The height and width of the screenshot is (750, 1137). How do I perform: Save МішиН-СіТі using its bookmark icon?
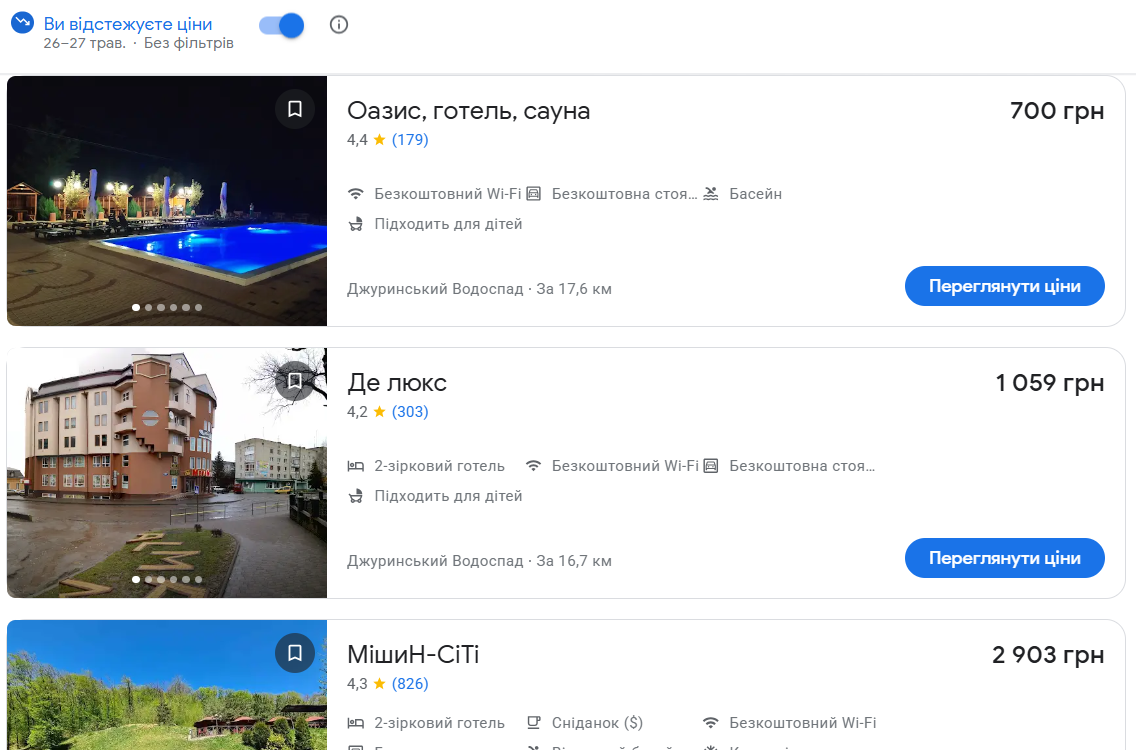pos(295,653)
